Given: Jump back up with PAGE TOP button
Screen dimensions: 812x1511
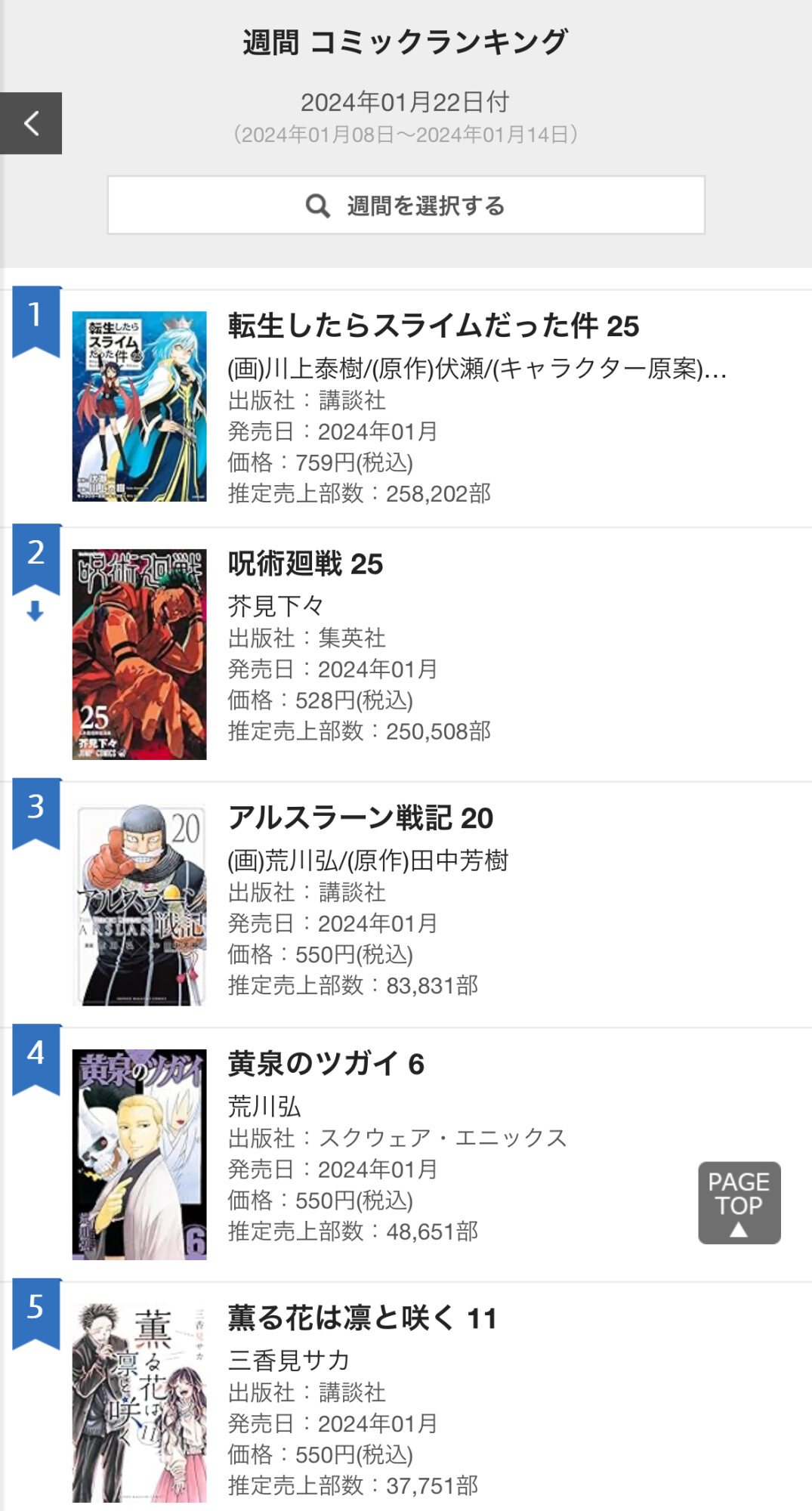Looking at the screenshot, I should pyautogui.click(x=739, y=1203).
